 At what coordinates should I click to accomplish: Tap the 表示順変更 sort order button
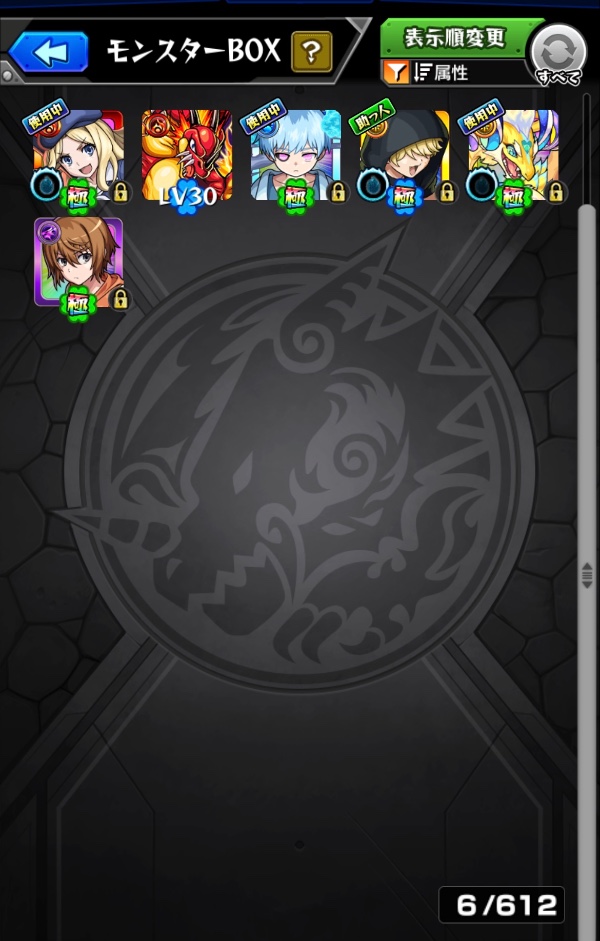click(x=454, y=38)
